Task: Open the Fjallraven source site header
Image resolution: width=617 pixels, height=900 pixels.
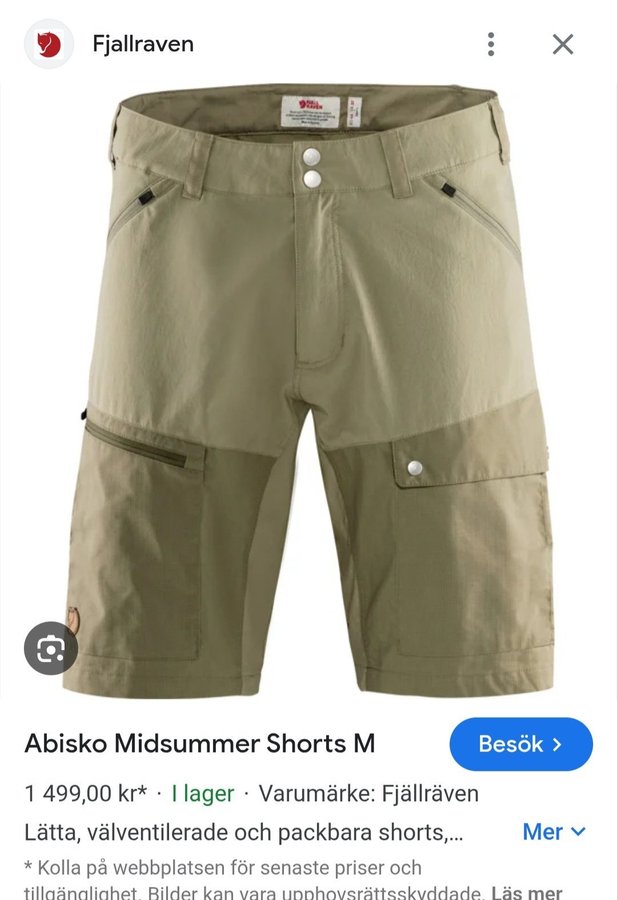Action: (142, 44)
